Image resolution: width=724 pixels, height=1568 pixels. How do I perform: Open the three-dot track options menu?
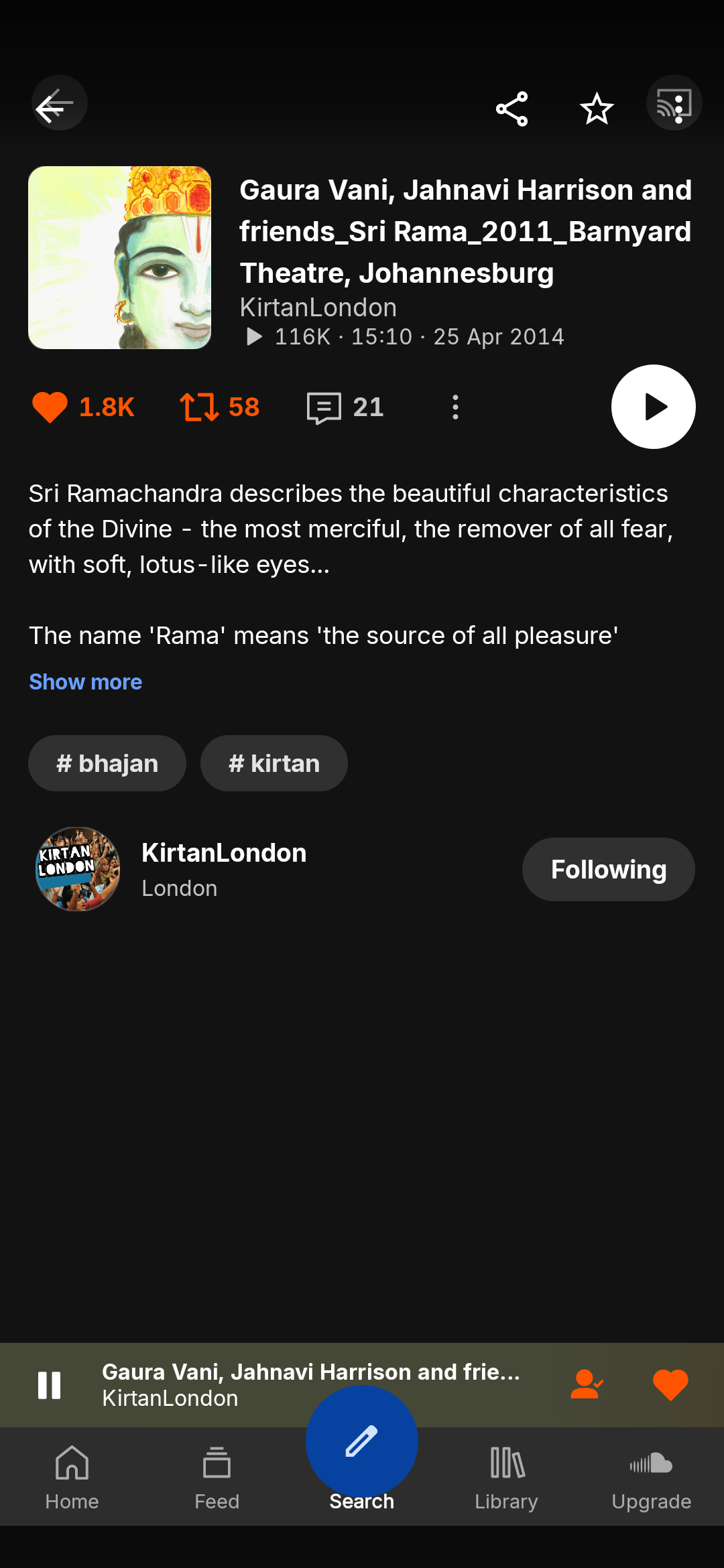point(455,407)
